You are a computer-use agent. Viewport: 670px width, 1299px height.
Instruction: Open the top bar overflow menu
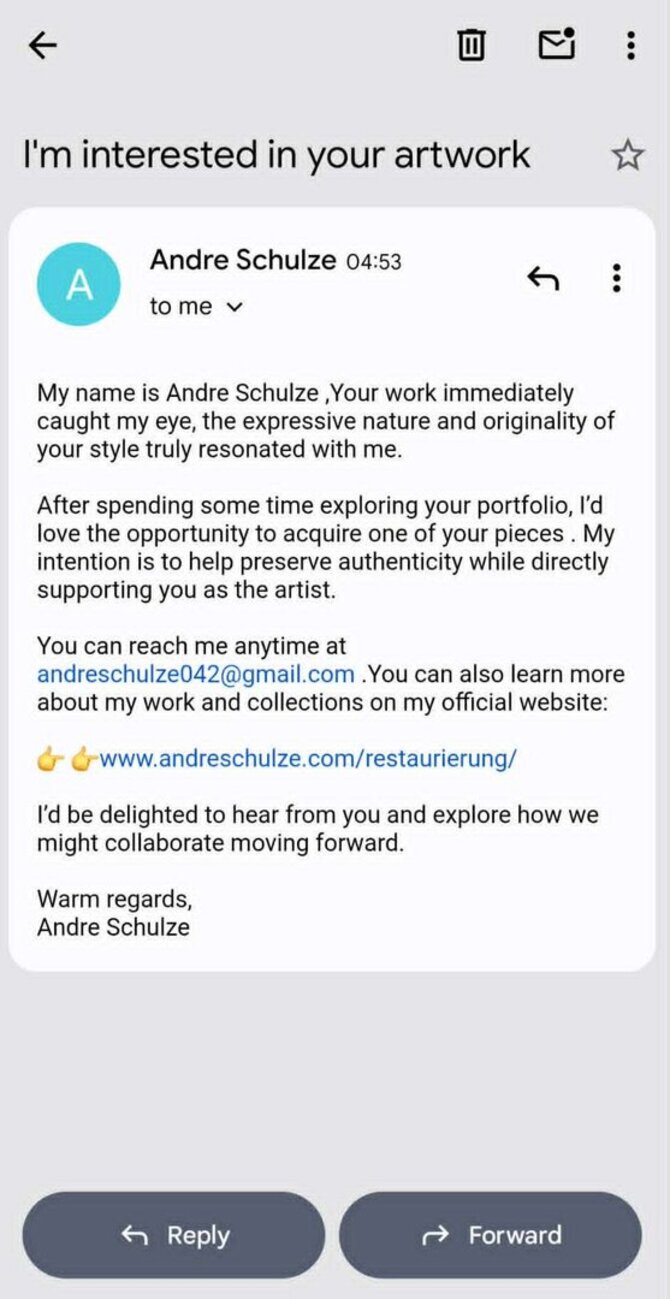pyautogui.click(x=629, y=45)
